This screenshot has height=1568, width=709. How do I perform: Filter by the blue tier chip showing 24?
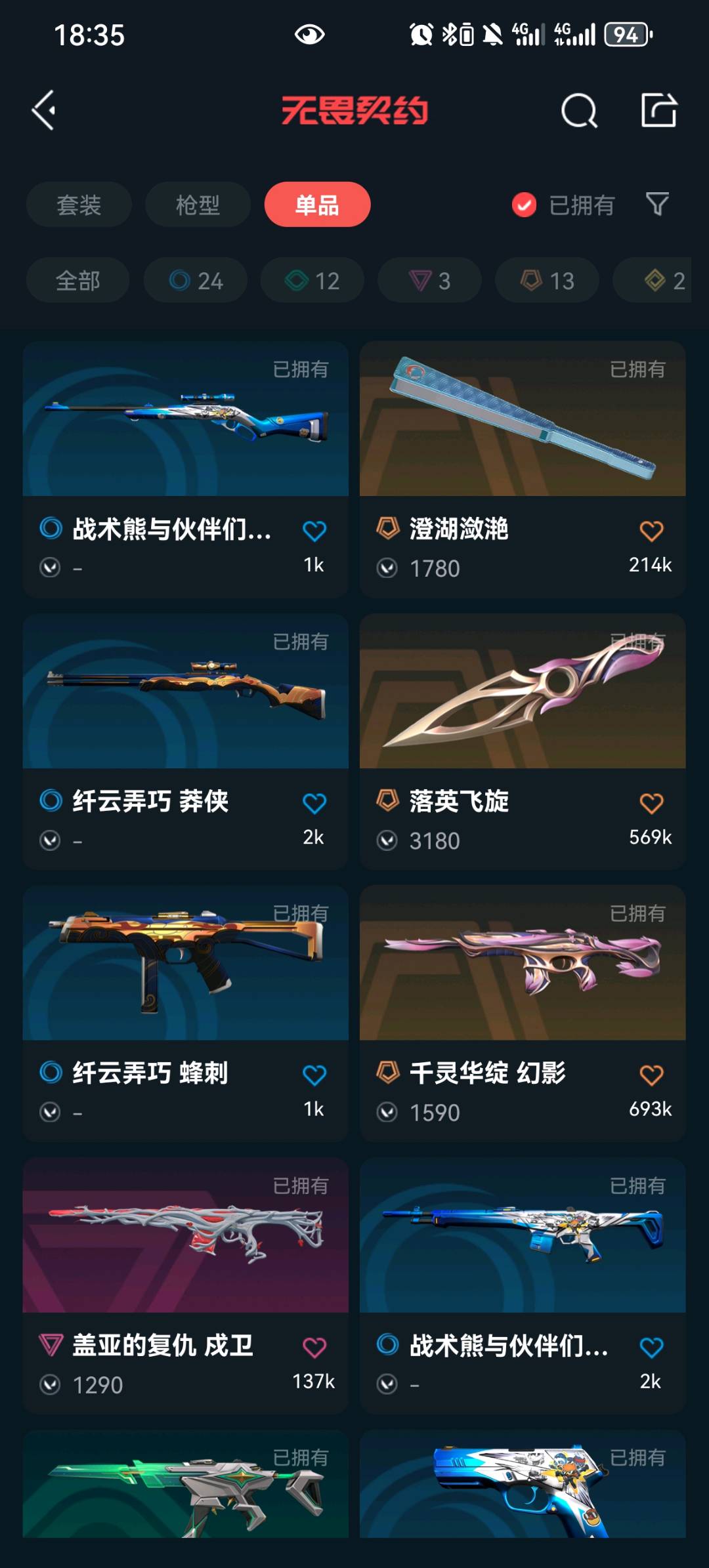(196, 281)
